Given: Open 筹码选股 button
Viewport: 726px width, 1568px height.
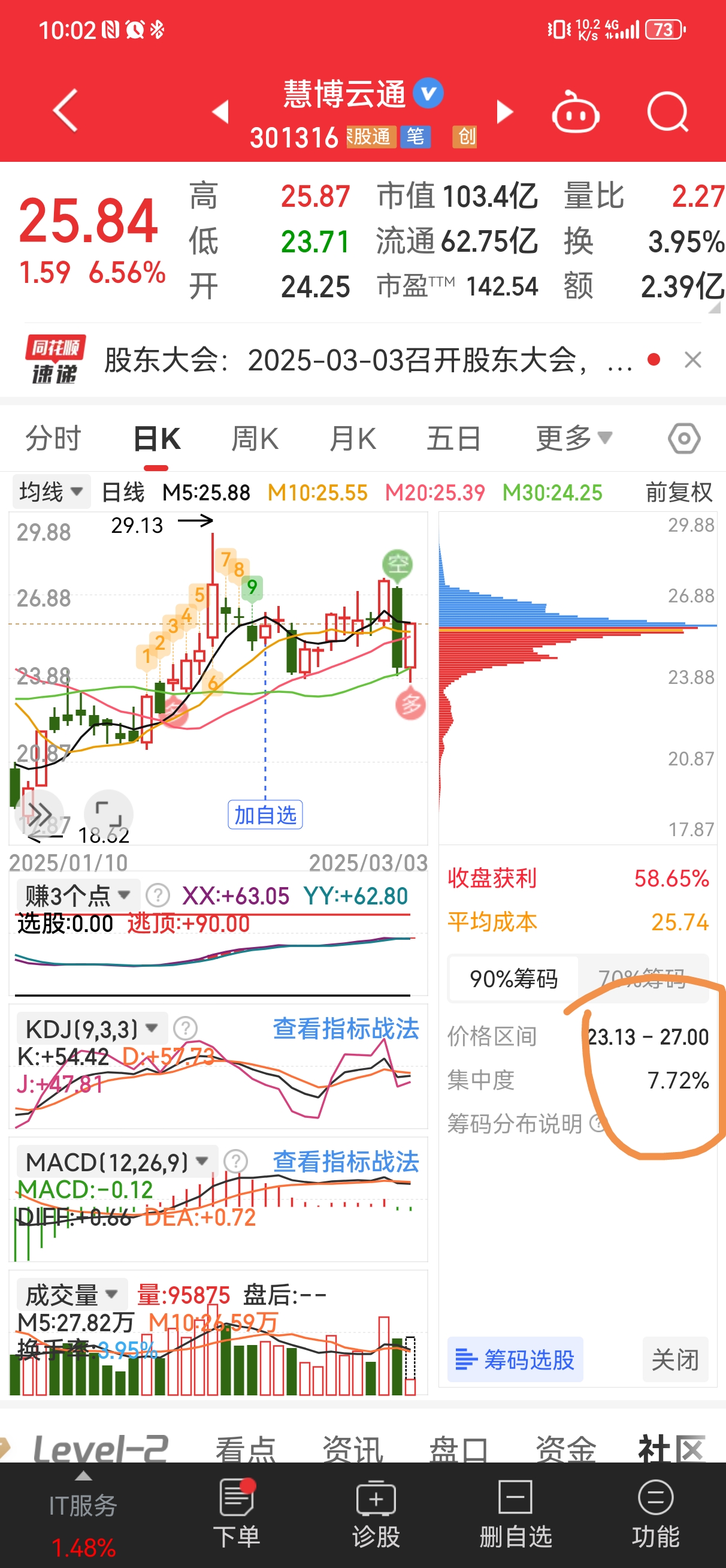Looking at the screenshot, I should click(515, 1359).
